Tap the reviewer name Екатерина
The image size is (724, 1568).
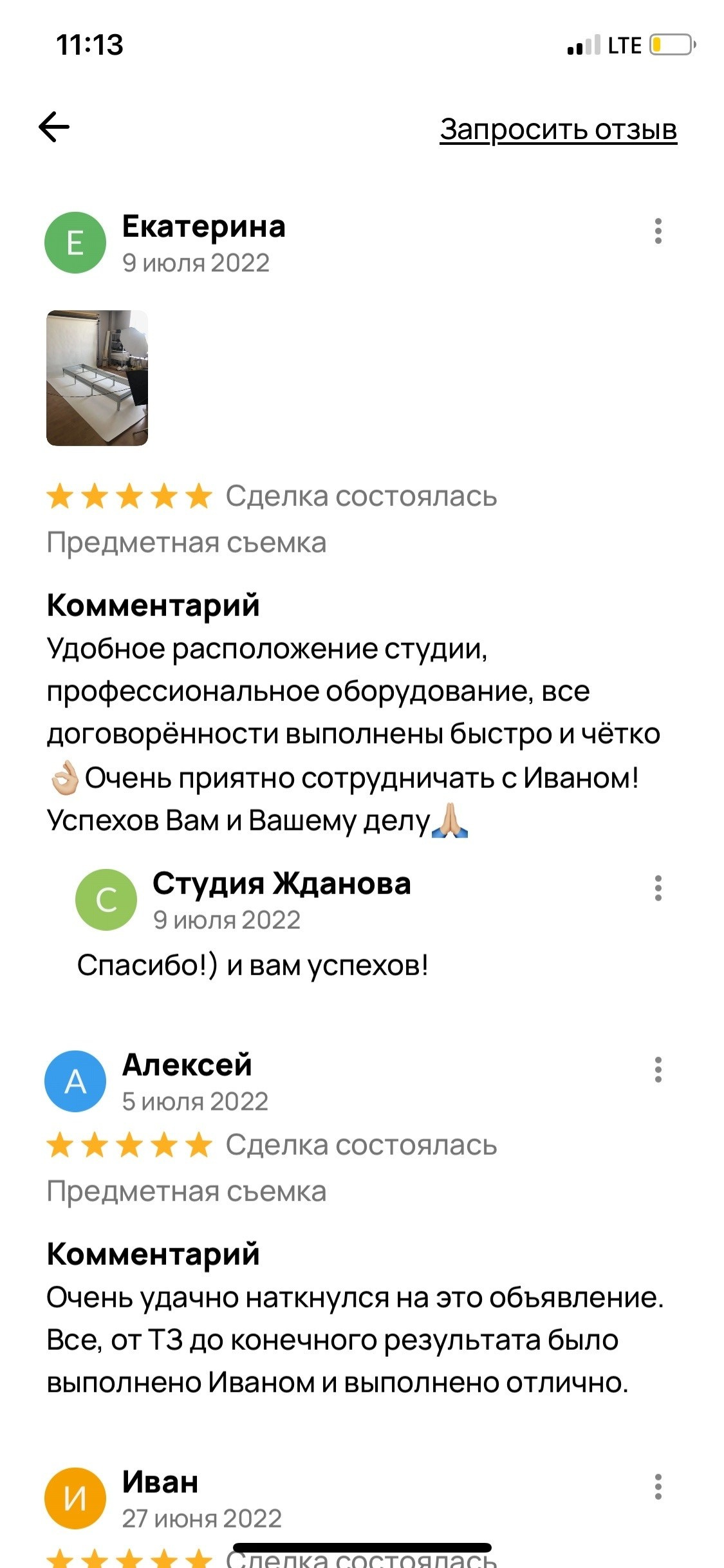[x=204, y=229]
